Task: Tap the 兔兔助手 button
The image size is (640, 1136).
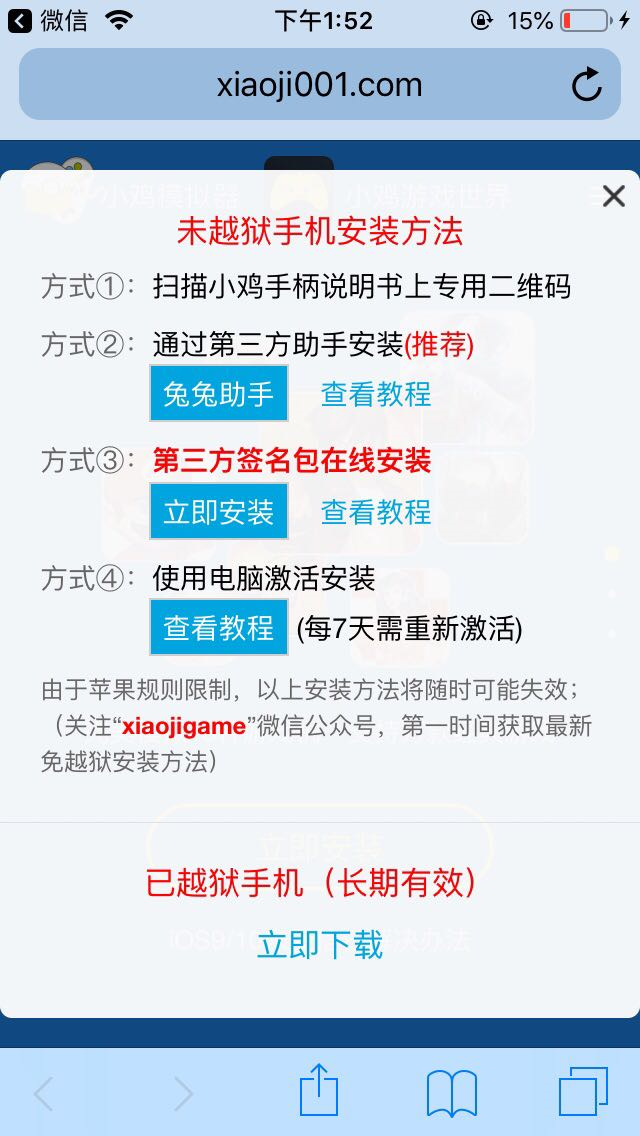Action: [219, 394]
